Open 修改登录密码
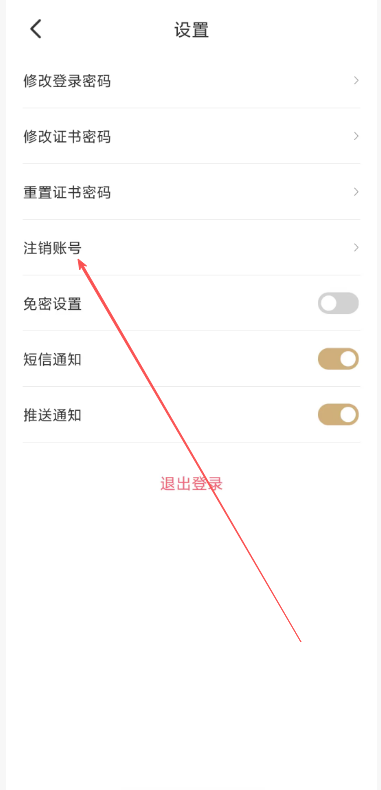Image resolution: width=381 pixels, height=790 pixels. pyautogui.click(x=192, y=80)
